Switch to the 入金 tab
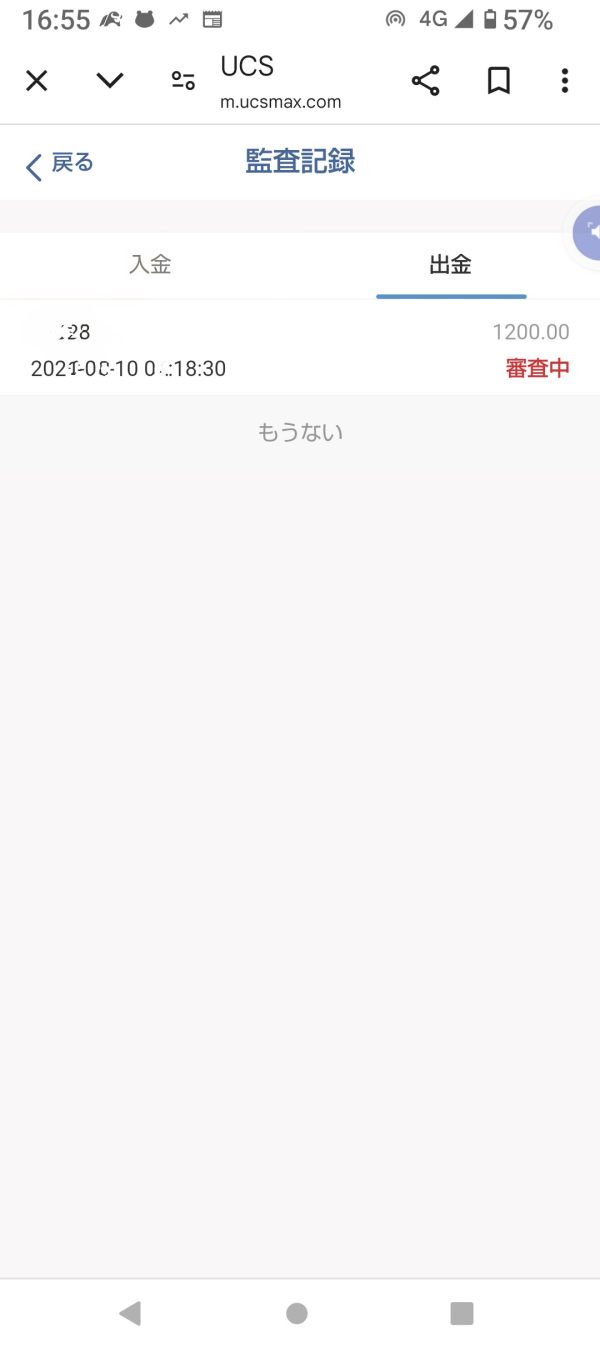600x1351 pixels. pyautogui.click(x=150, y=265)
